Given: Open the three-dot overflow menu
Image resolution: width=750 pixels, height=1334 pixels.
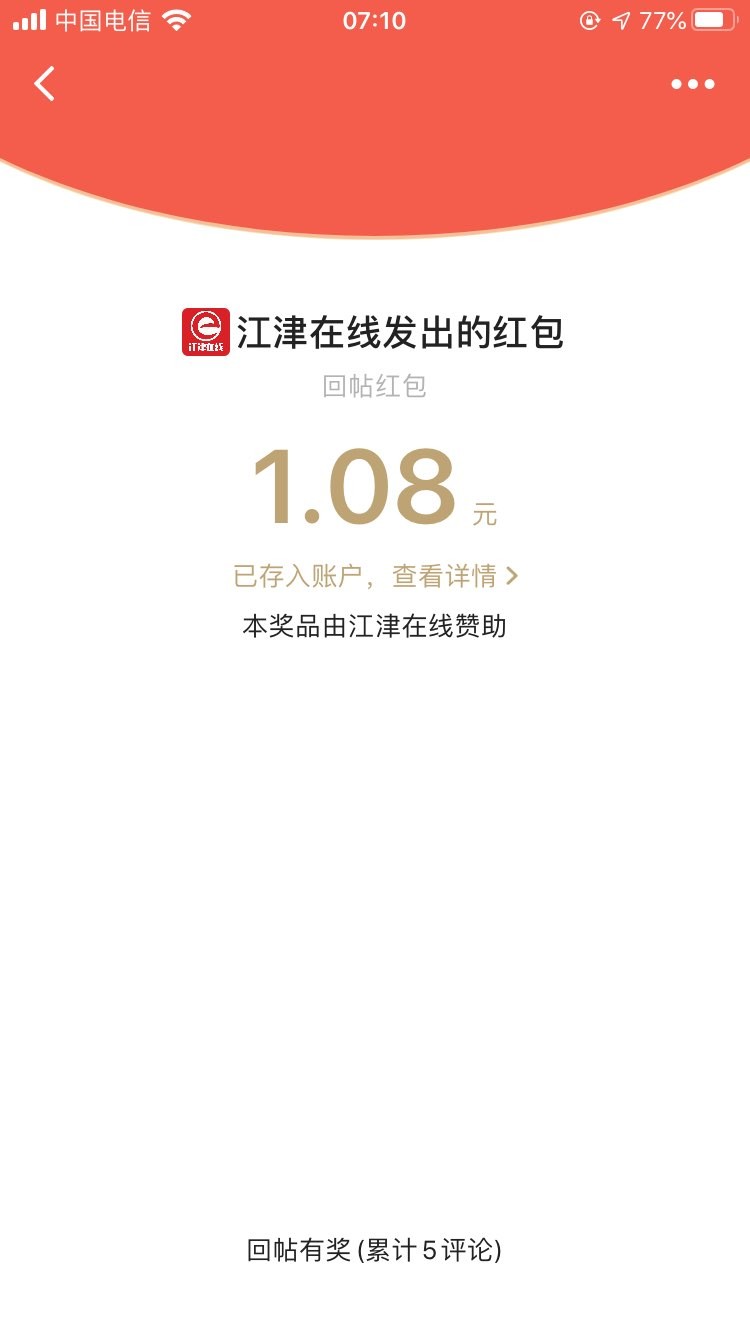Looking at the screenshot, I should pos(692,85).
